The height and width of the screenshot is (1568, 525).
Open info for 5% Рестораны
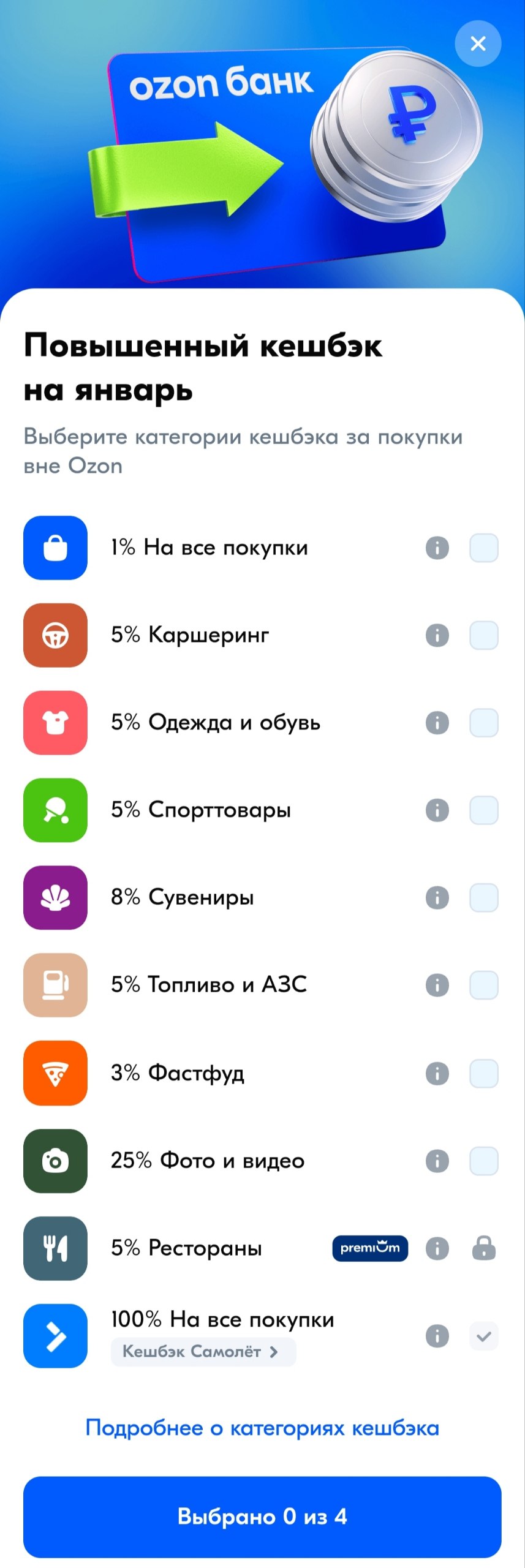[437, 1248]
